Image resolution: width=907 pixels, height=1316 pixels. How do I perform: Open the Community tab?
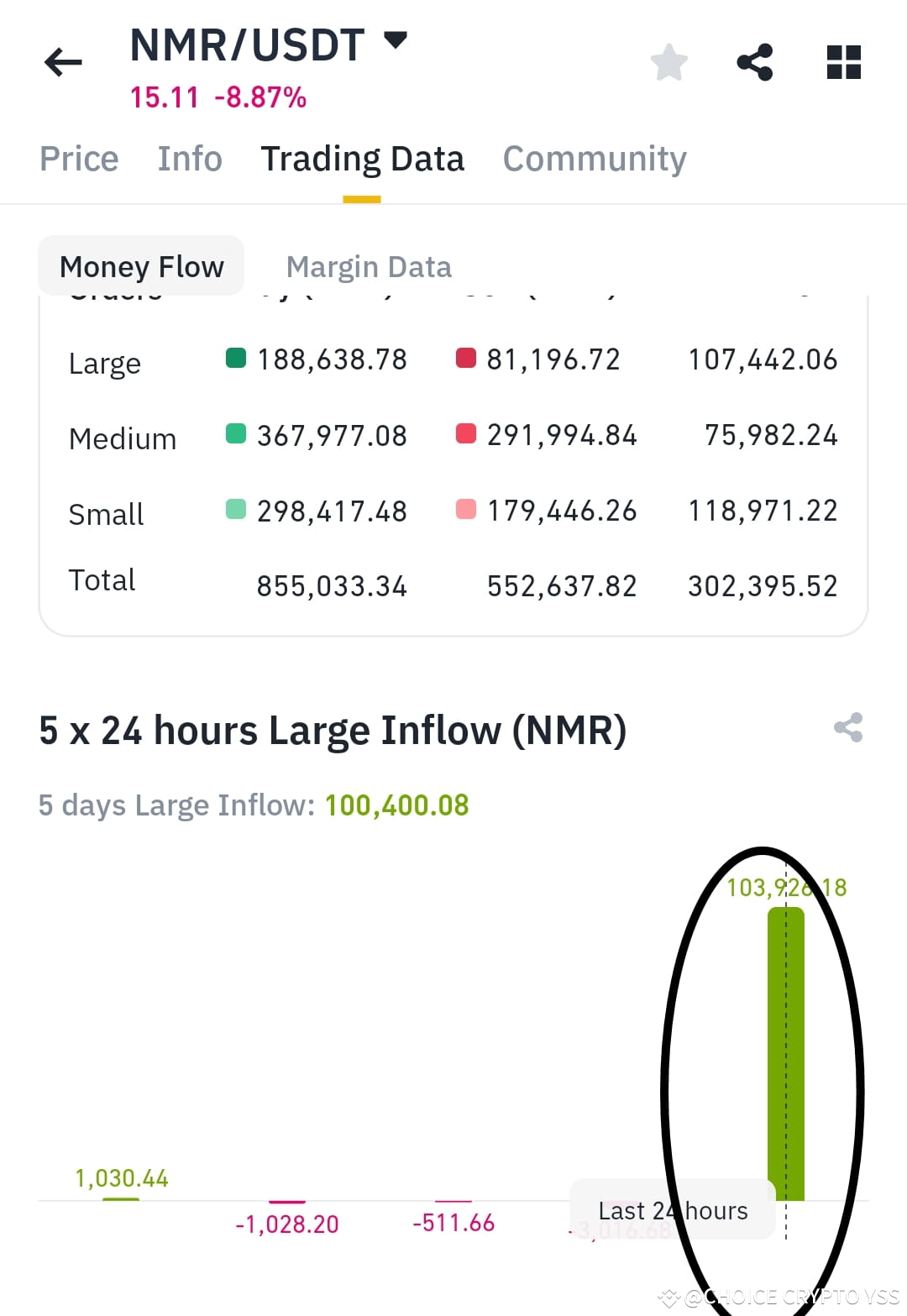(x=594, y=158)
